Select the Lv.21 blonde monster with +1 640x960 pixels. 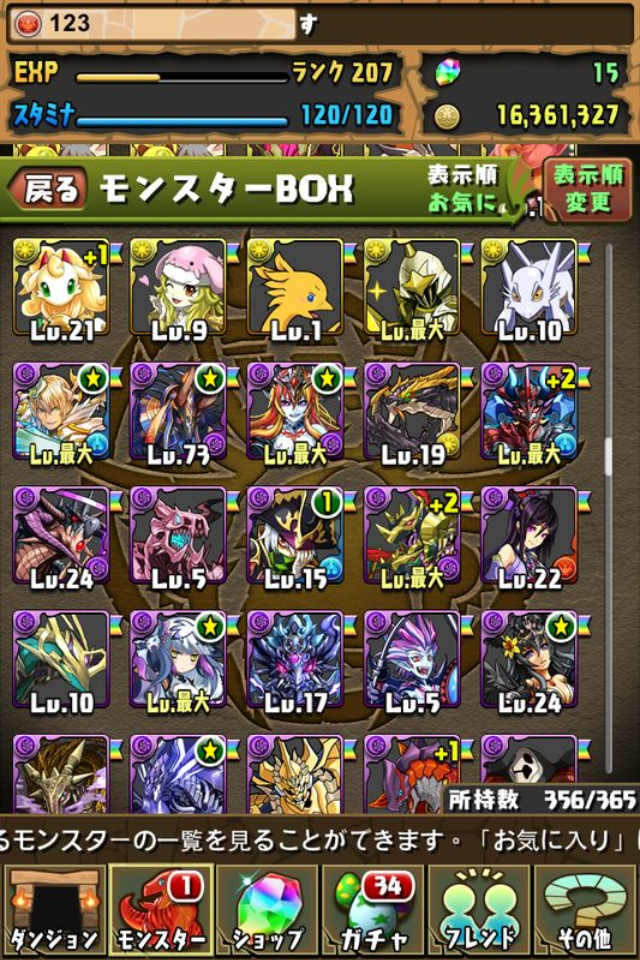tap(61, 288)
